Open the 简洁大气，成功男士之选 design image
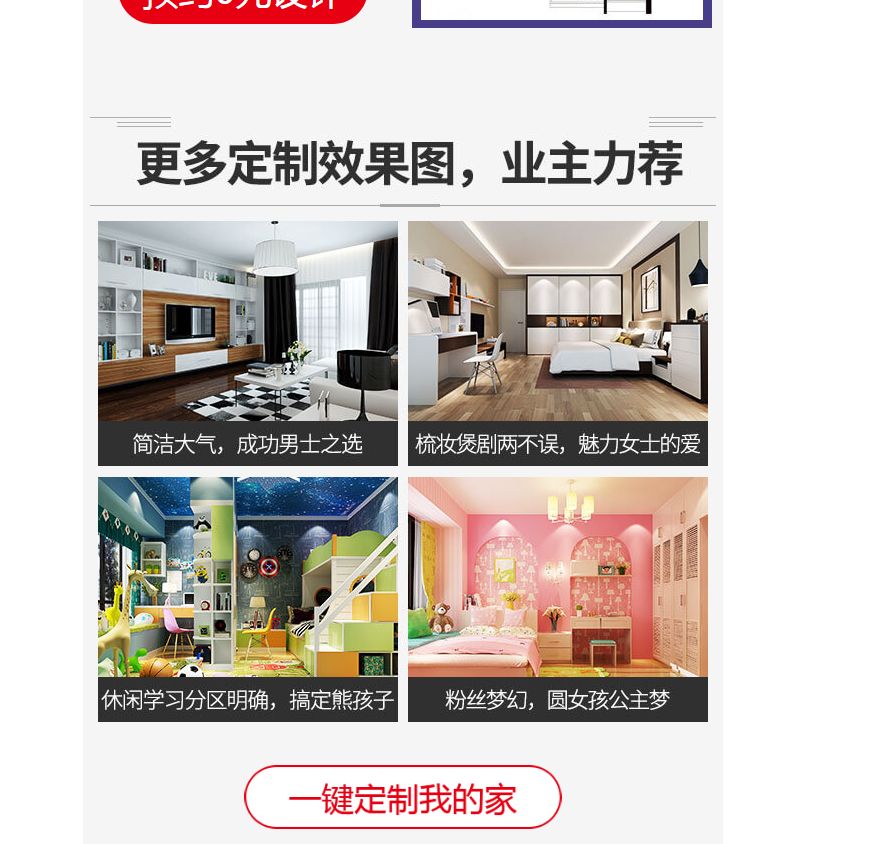 point(247,322)
